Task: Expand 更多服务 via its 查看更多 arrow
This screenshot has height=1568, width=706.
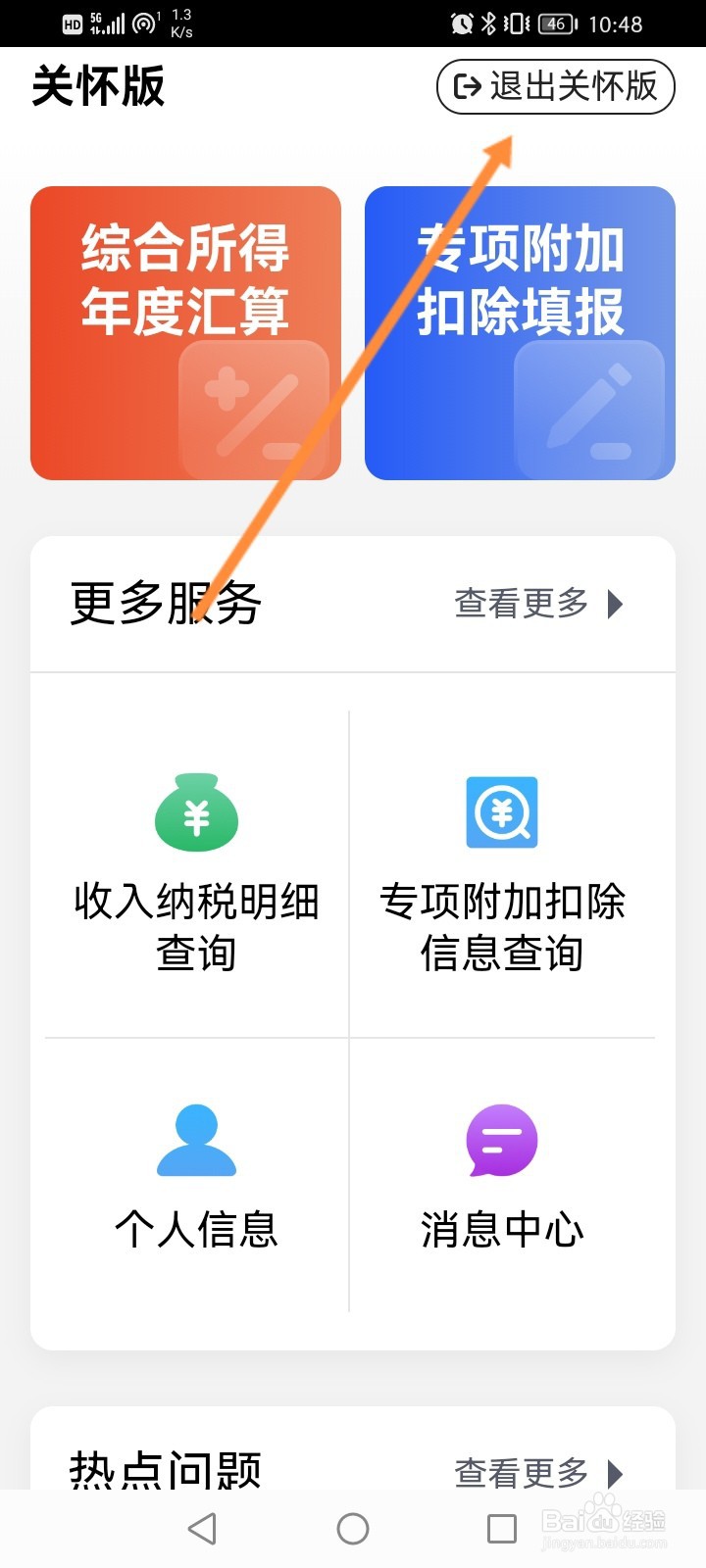Action: (x=613, y=605)
